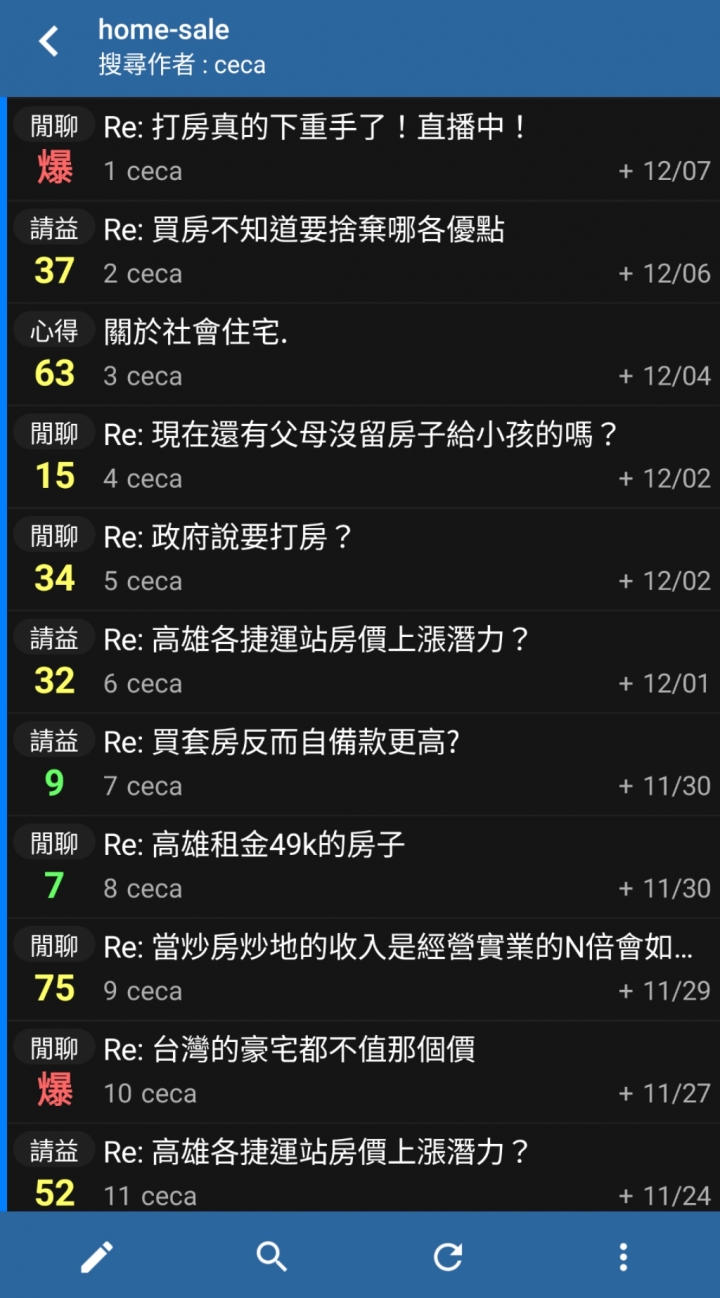Open post 6 高雄各捷運站房價上漲潛力？ dated 12/01
The height and width of the screenshot is (1298, 720).
[363, 661]
